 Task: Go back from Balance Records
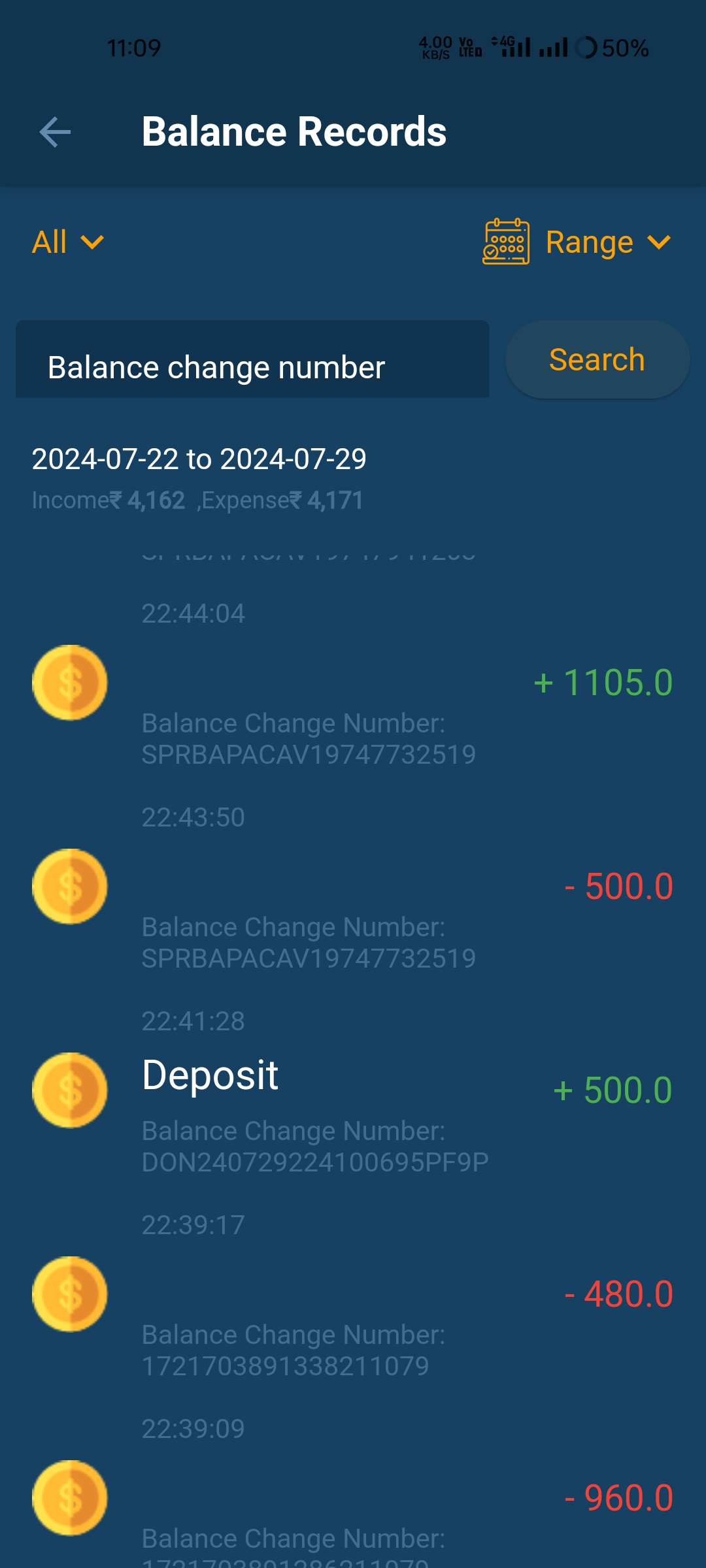click(55, 133)
